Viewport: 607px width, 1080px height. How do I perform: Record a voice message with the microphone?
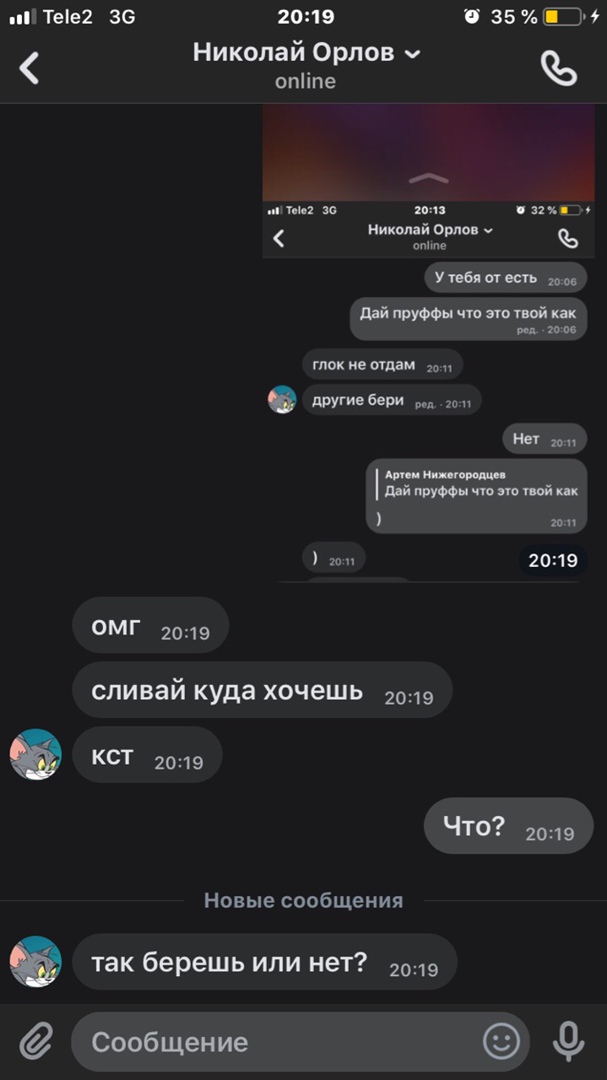(569, 1042)
